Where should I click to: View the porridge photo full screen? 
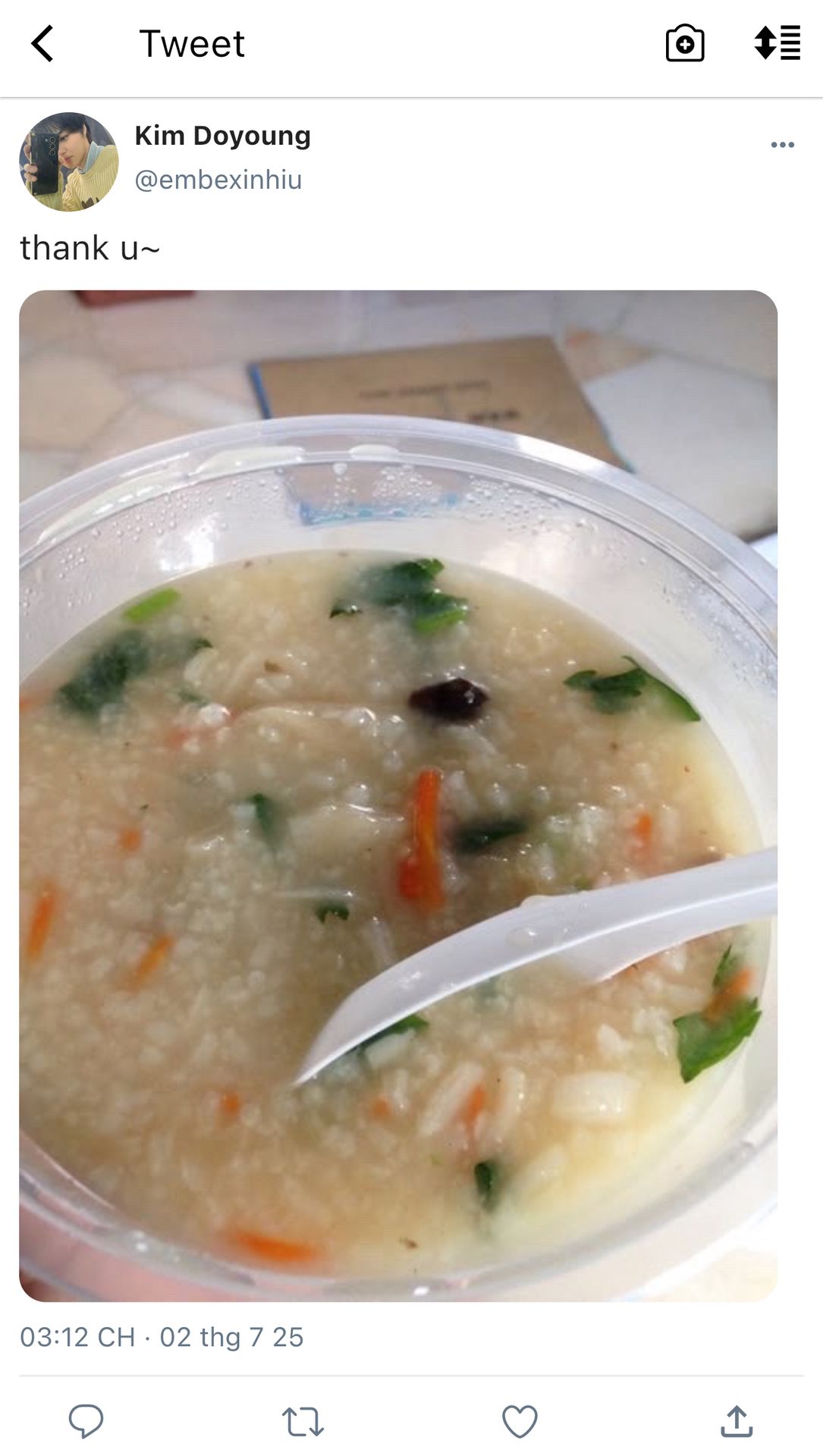(x=398, y=795)
